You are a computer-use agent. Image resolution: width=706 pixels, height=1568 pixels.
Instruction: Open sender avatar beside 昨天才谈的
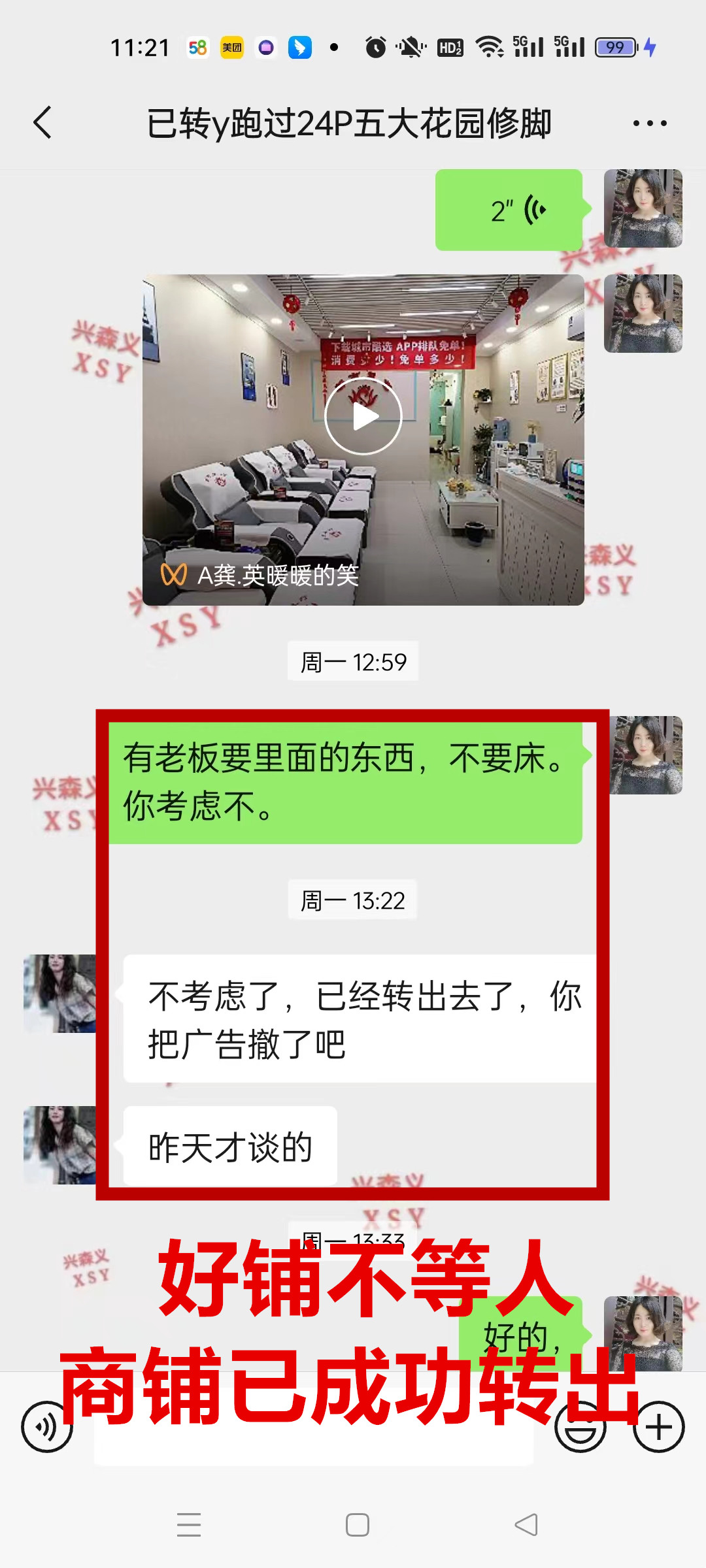(x=60, y=1145)
